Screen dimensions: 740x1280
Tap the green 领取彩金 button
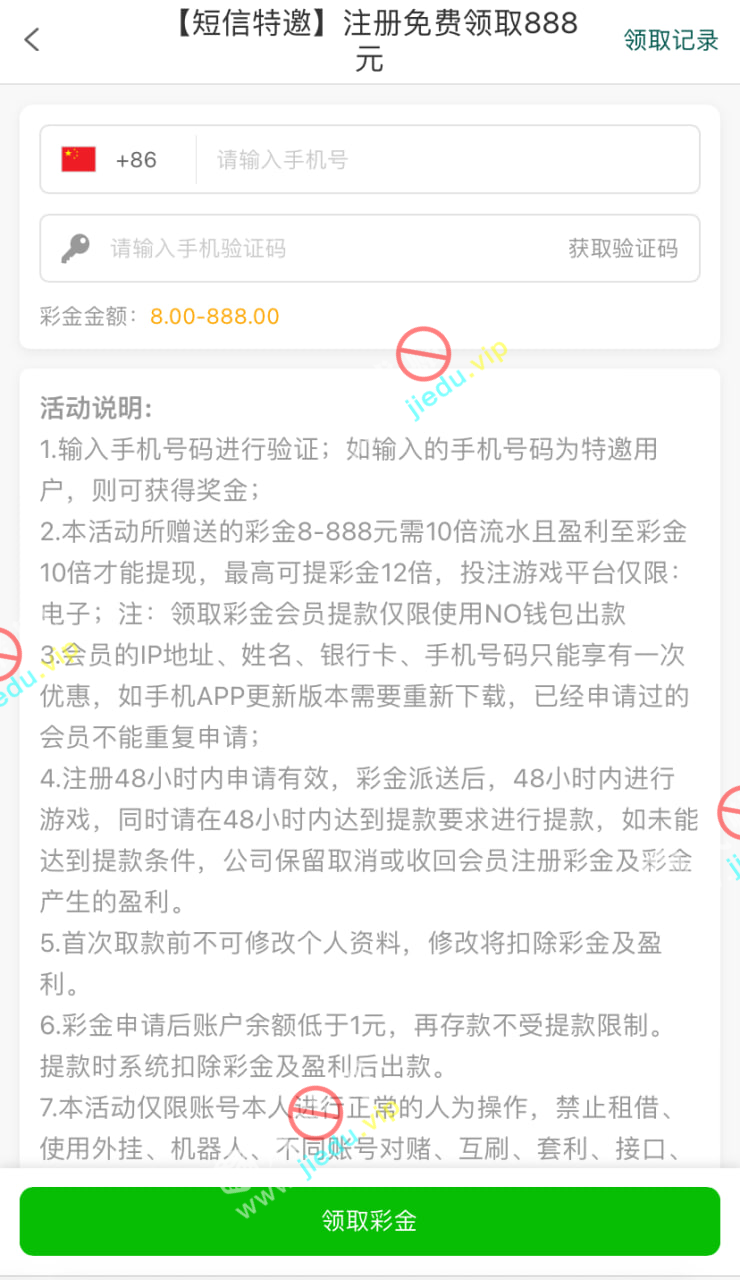pyautogui.click(x=369, y=1221)
